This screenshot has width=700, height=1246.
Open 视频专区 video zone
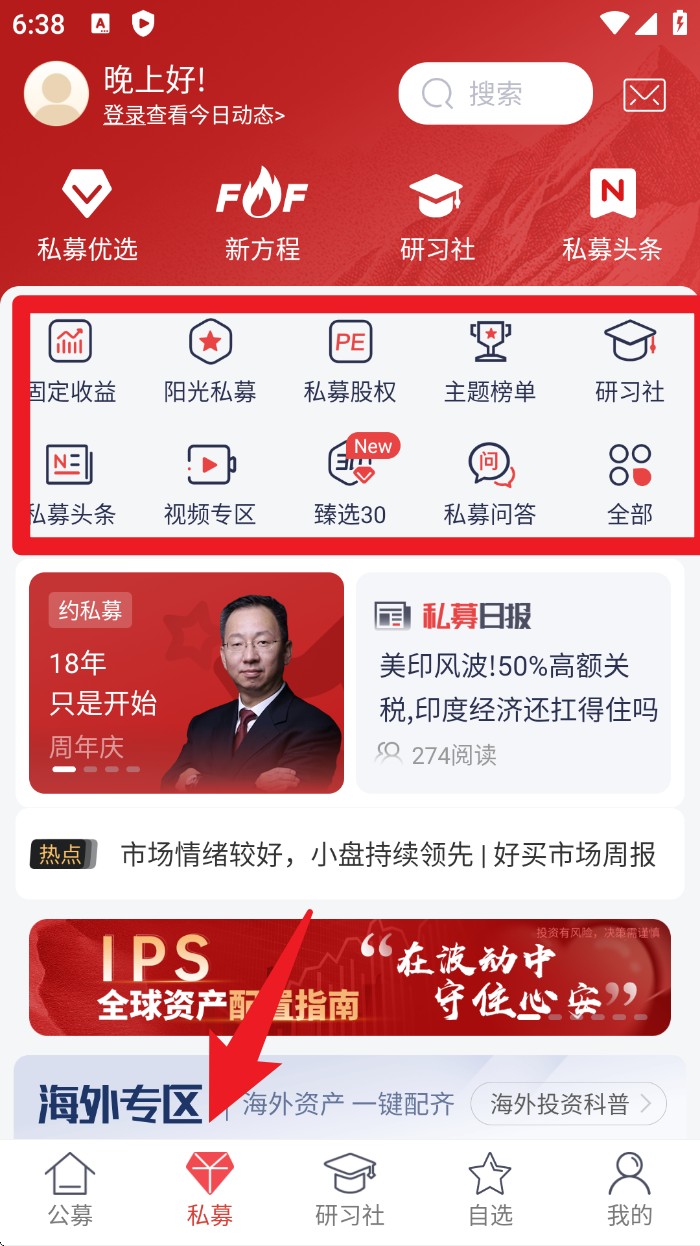click(x=210, y=485)
